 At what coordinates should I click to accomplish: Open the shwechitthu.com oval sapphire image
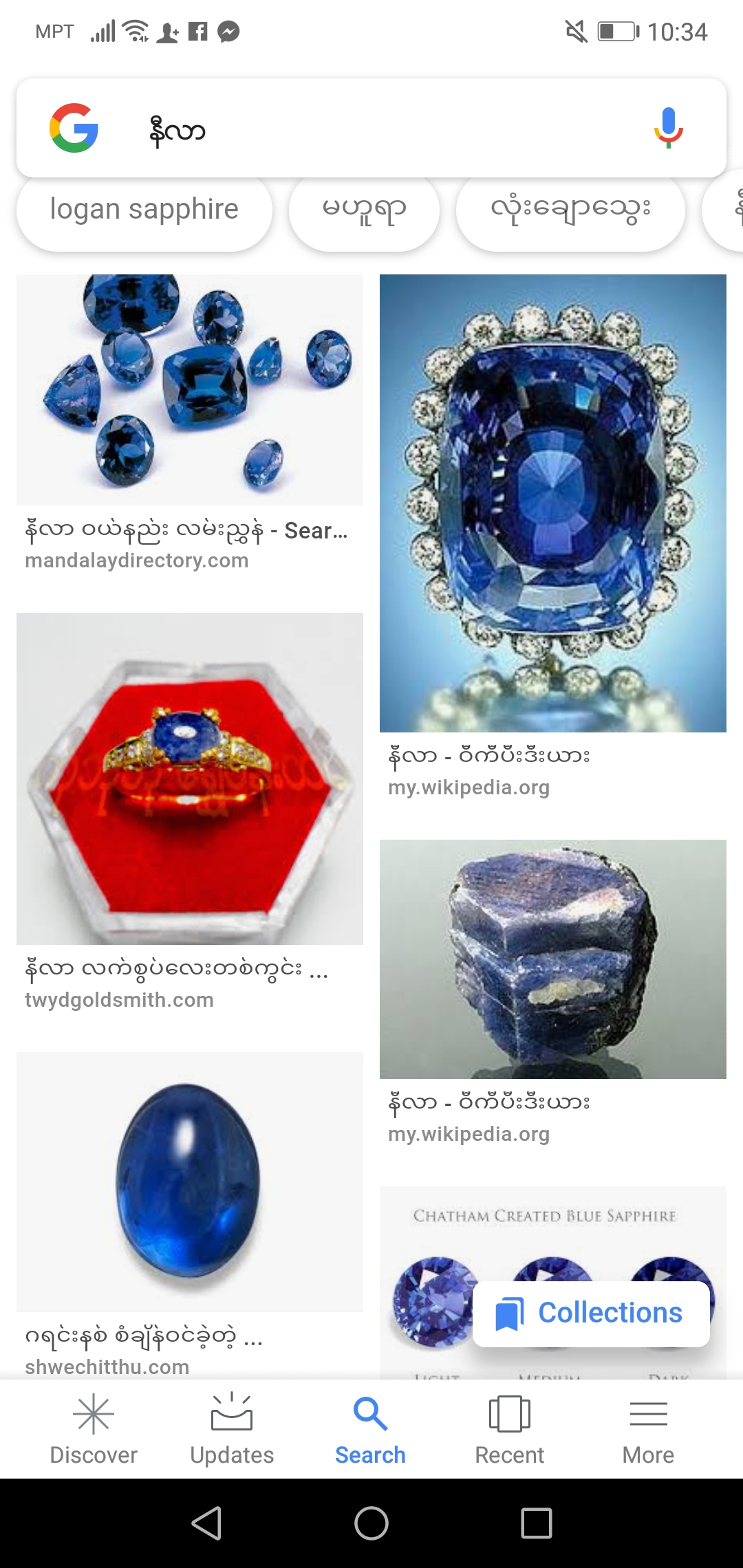click(190, 1181)
